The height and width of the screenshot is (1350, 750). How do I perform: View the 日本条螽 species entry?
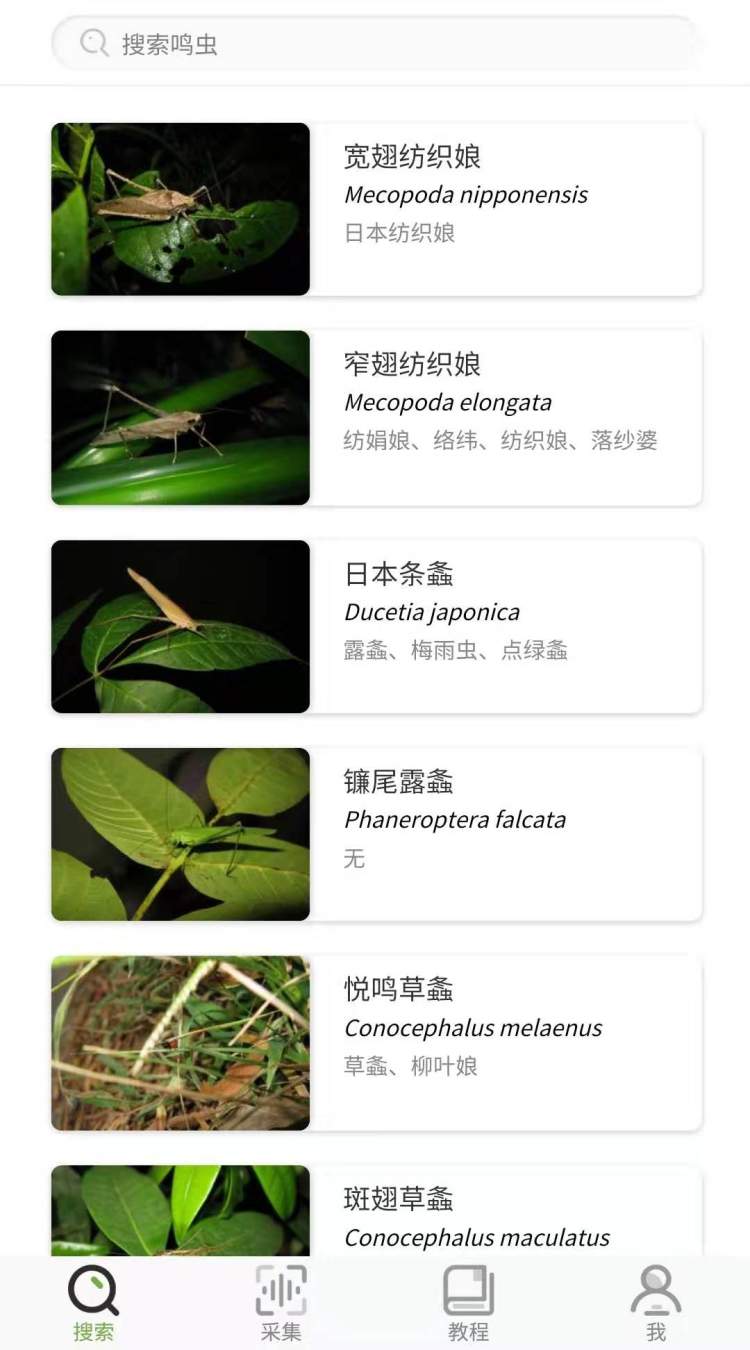pos(376,626)
